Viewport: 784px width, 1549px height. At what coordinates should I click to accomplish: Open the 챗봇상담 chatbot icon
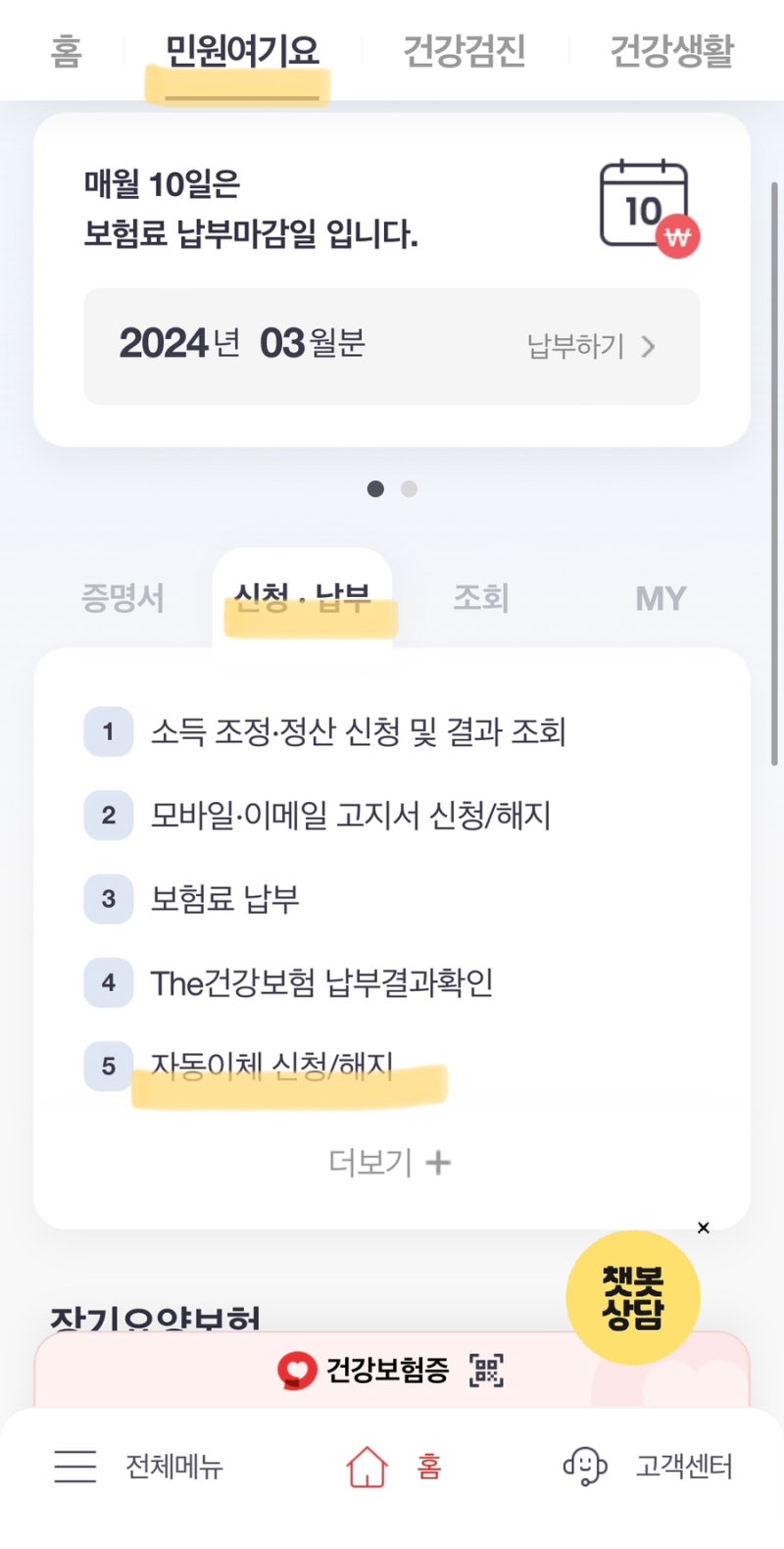pyautogui.click(x=630, y=1296)
